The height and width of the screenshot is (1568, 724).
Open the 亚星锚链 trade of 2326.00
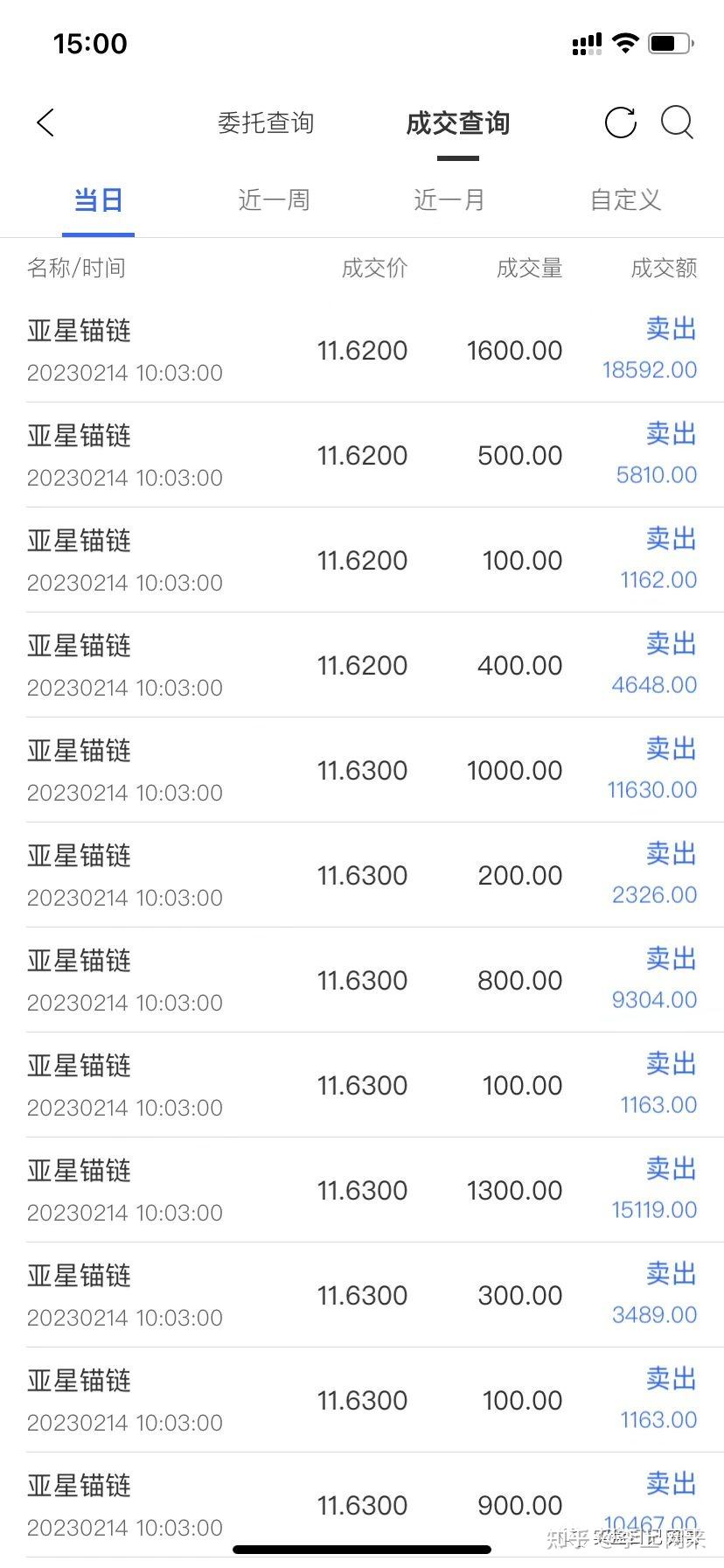point(362,875)
